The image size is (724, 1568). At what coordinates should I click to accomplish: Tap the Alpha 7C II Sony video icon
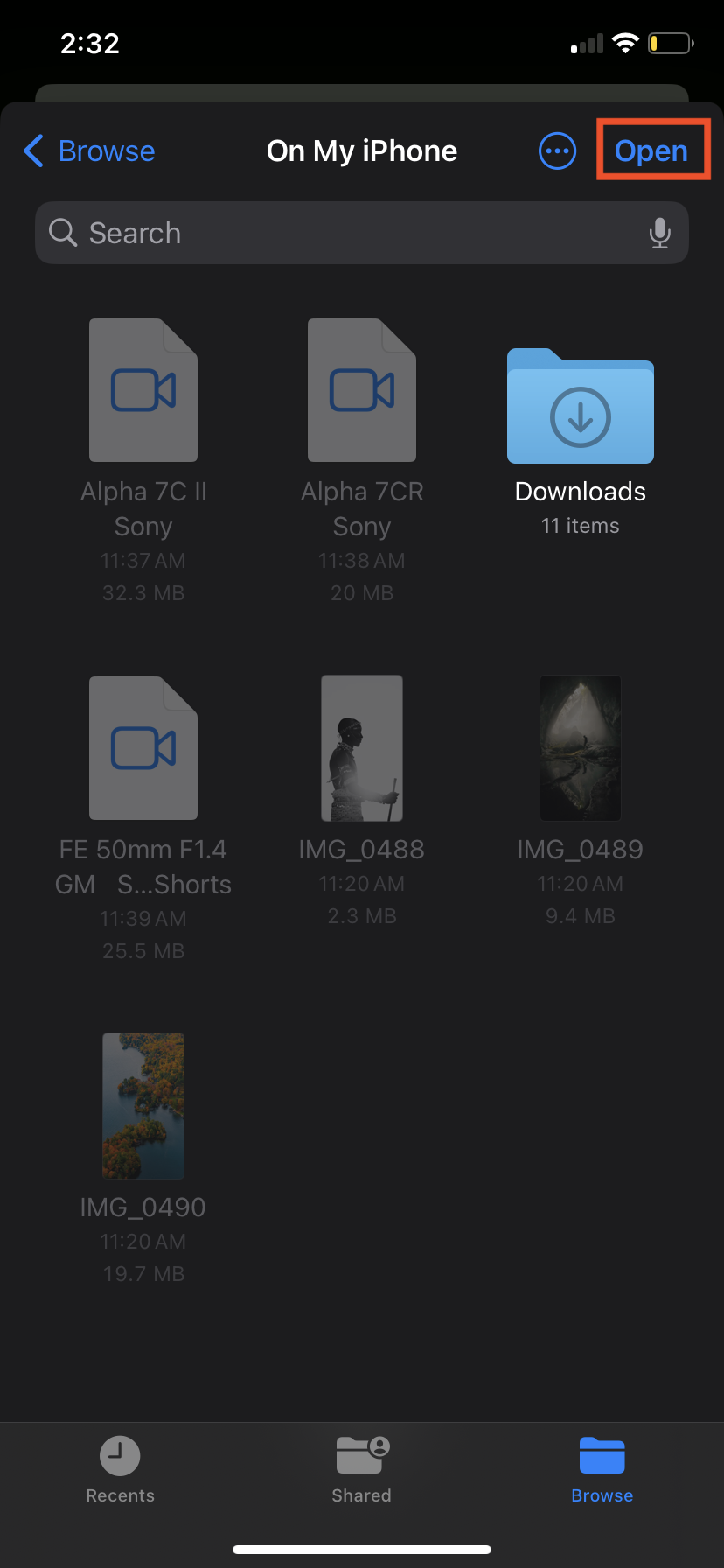(143, 390)
